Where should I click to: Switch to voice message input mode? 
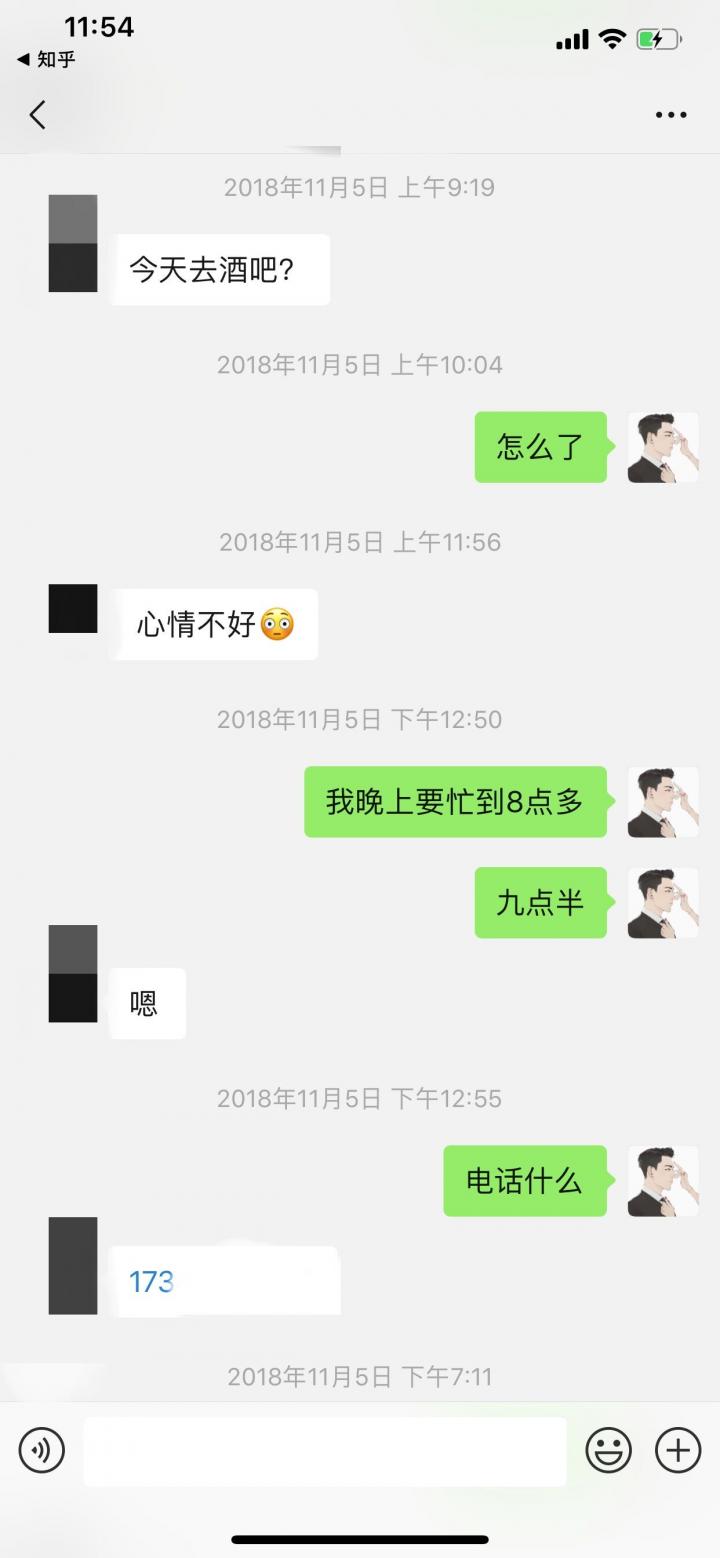point(41,1449)
